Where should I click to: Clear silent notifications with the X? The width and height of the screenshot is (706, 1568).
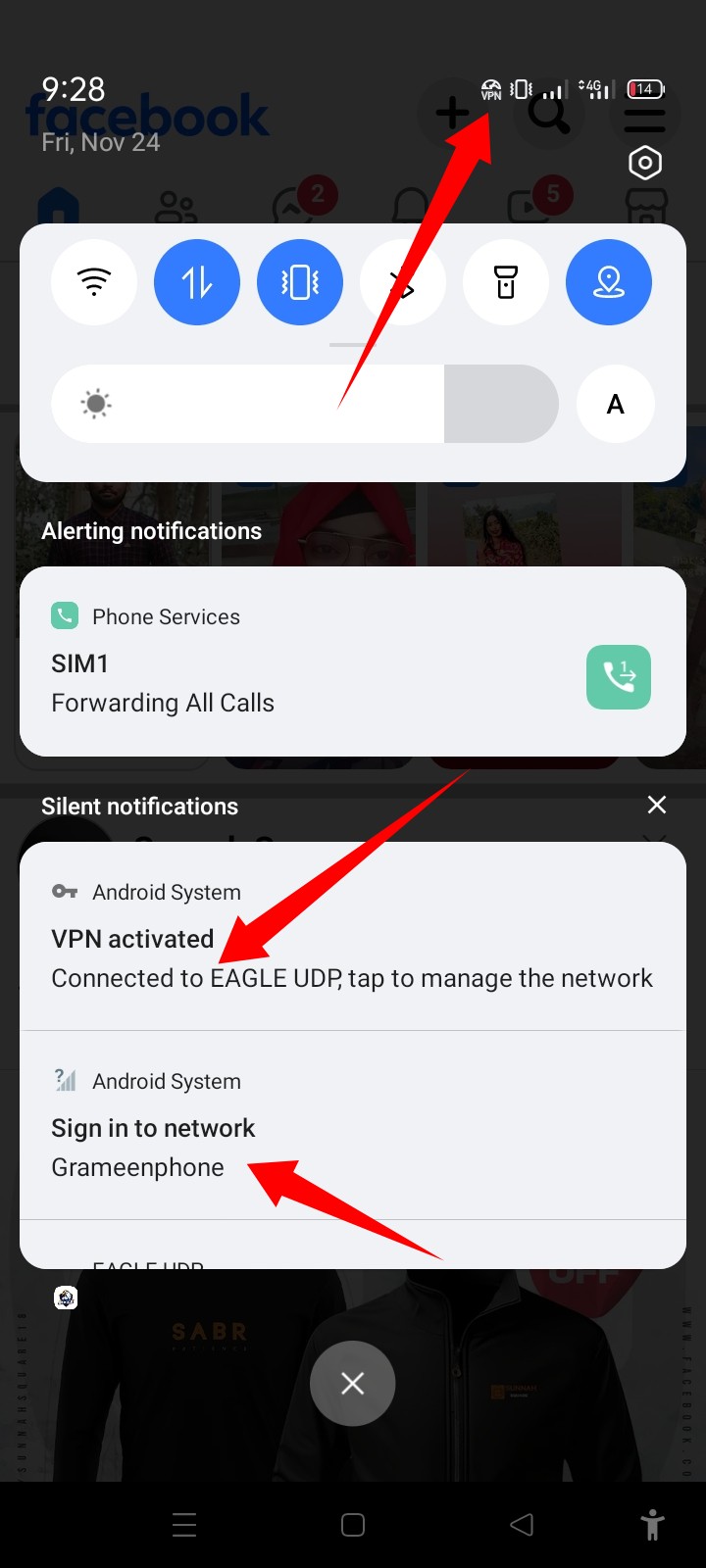pos(657,805)
